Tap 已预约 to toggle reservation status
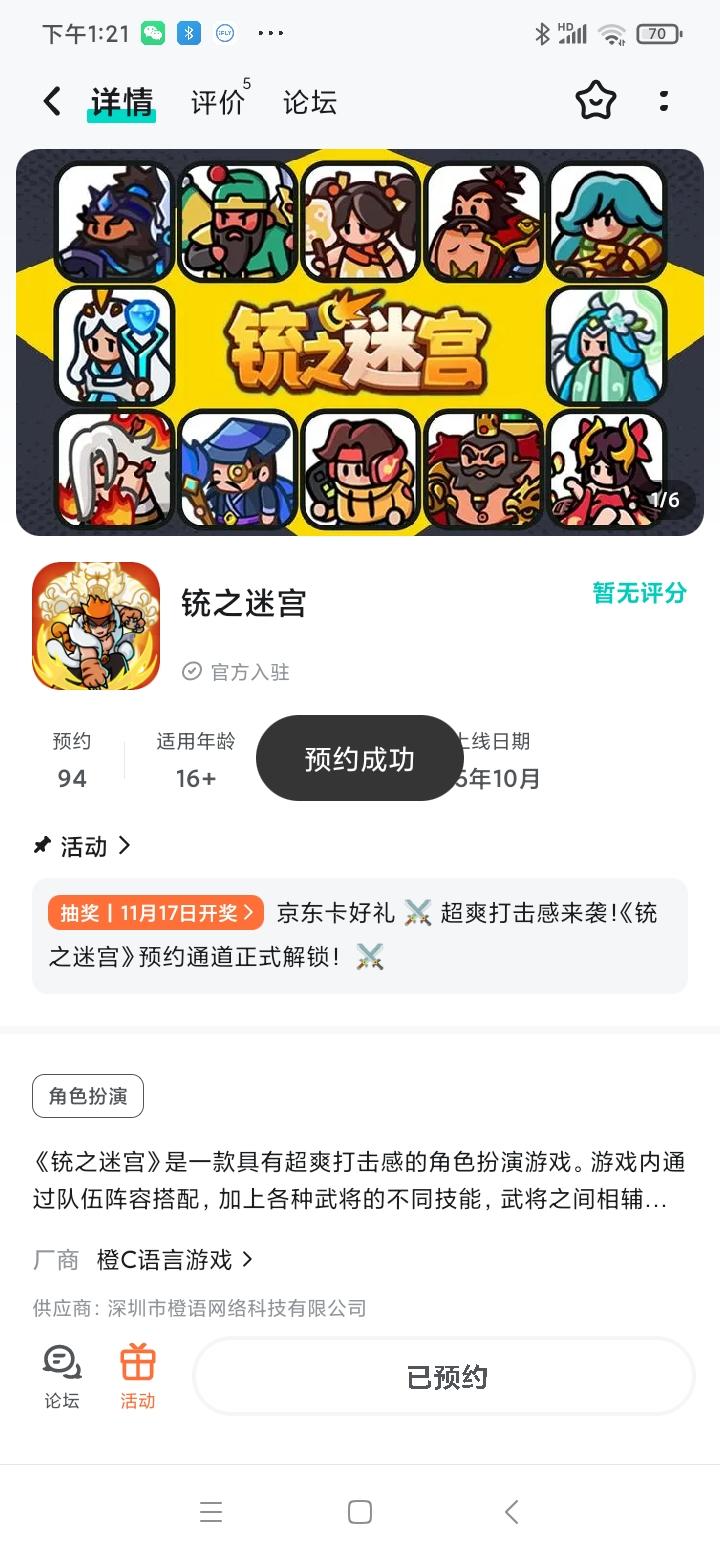This screenshot has width=720, height=1560. (442, 1376)
